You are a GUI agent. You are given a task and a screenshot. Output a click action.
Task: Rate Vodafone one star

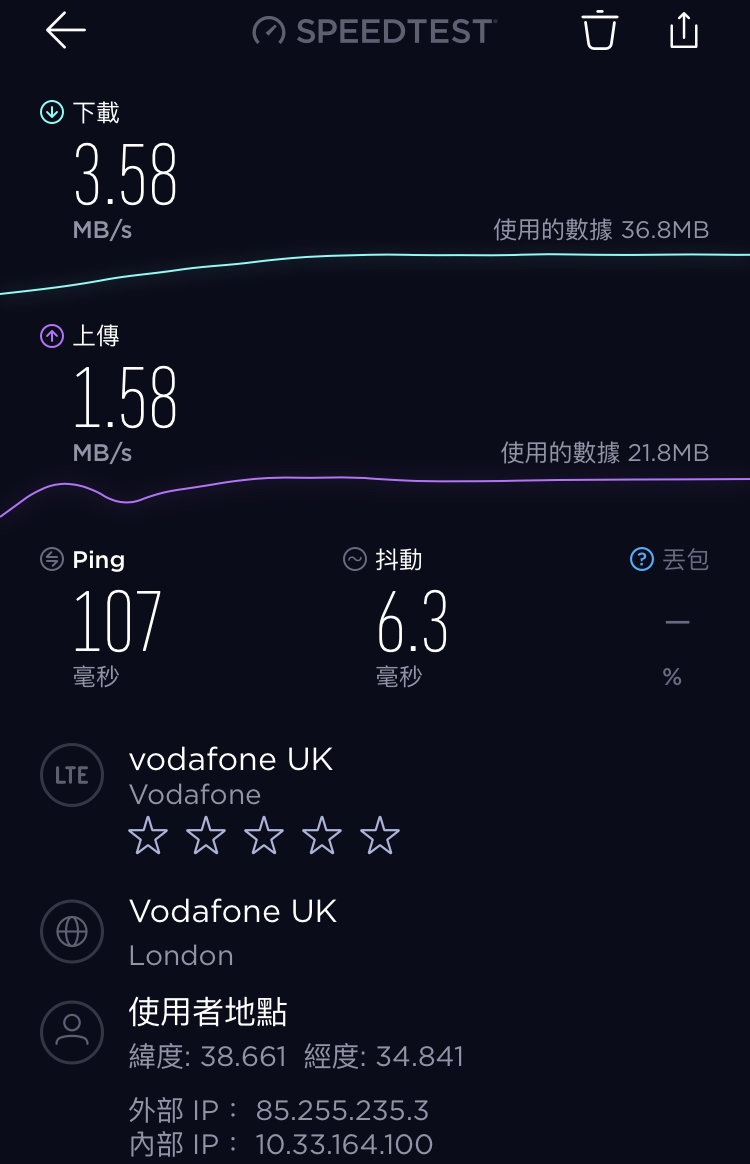click(x=148, y=836)
